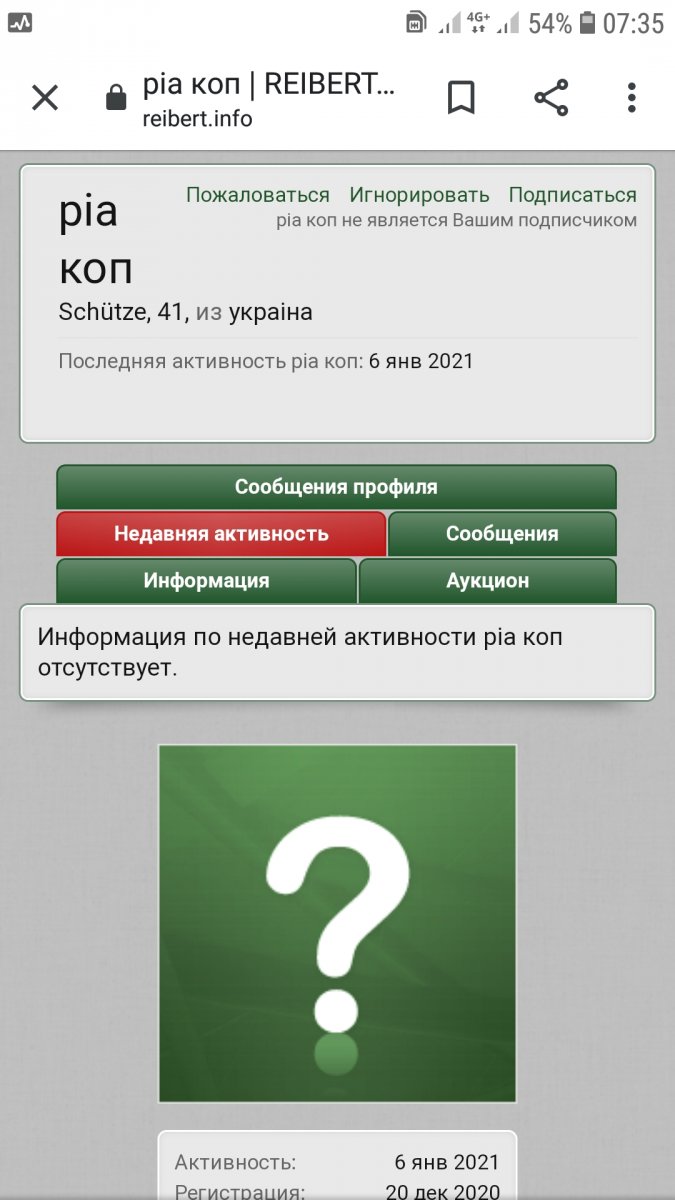Close the browser custom tab
675x1200 pixels.
click(x=45, y=98)
